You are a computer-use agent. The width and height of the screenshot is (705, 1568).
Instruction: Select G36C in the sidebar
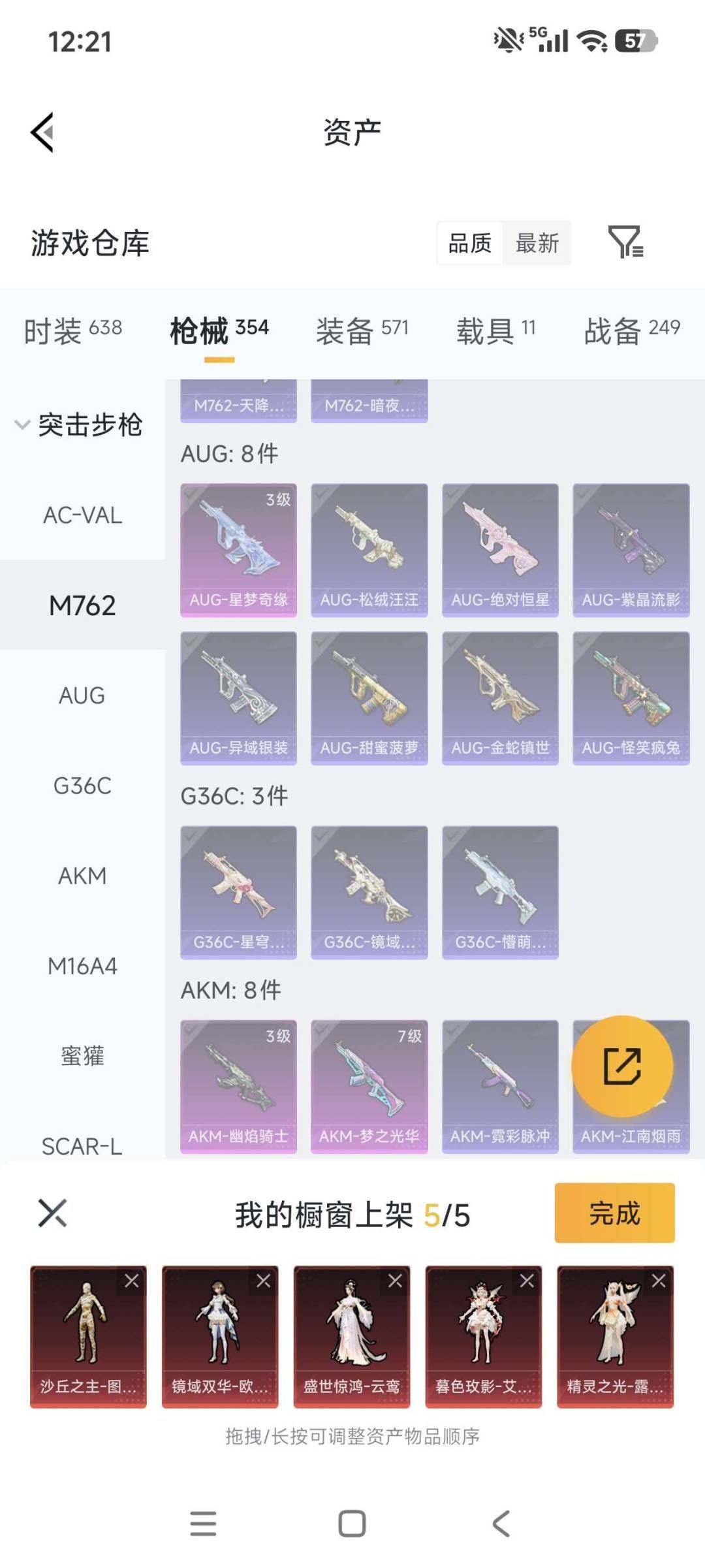[82, 786]
